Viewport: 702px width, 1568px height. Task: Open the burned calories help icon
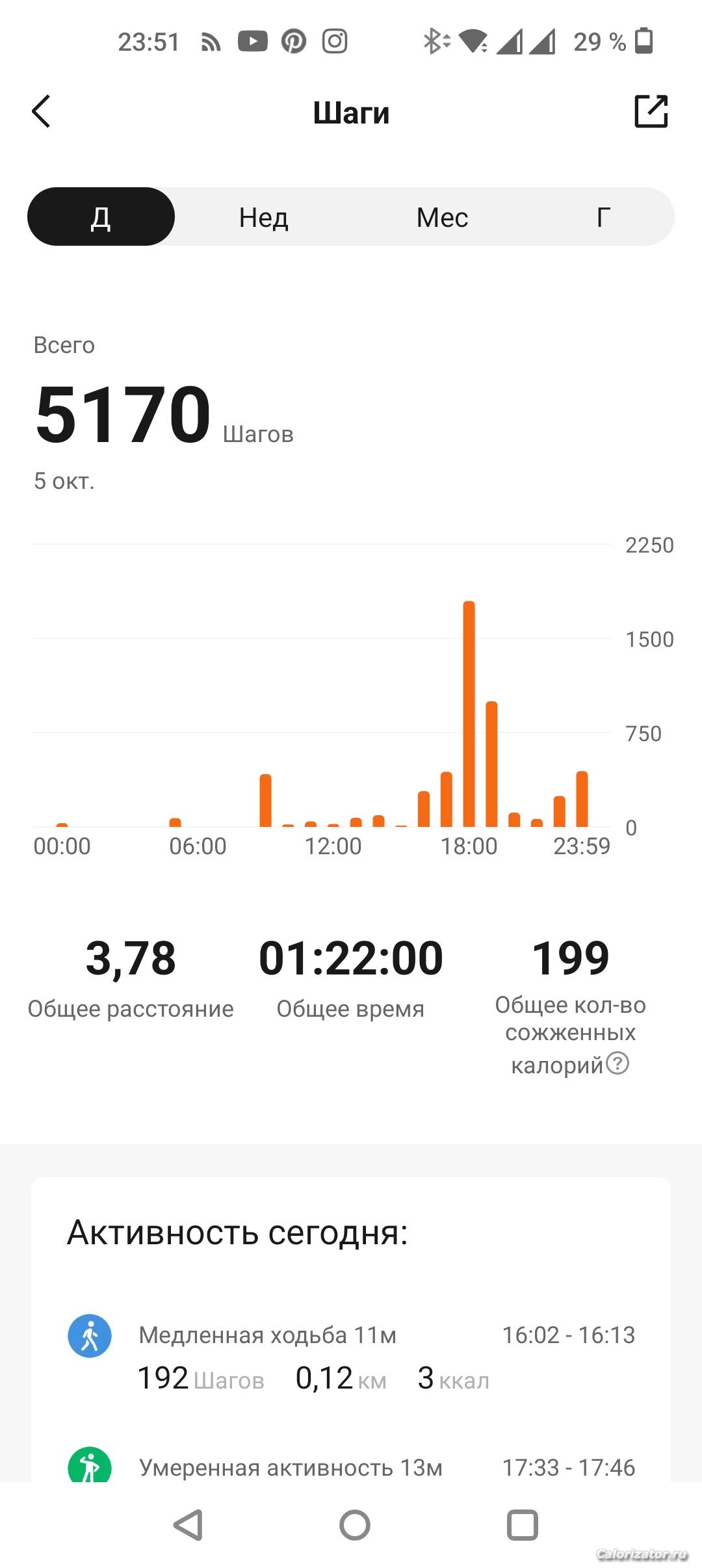(x=617, y=1064)
